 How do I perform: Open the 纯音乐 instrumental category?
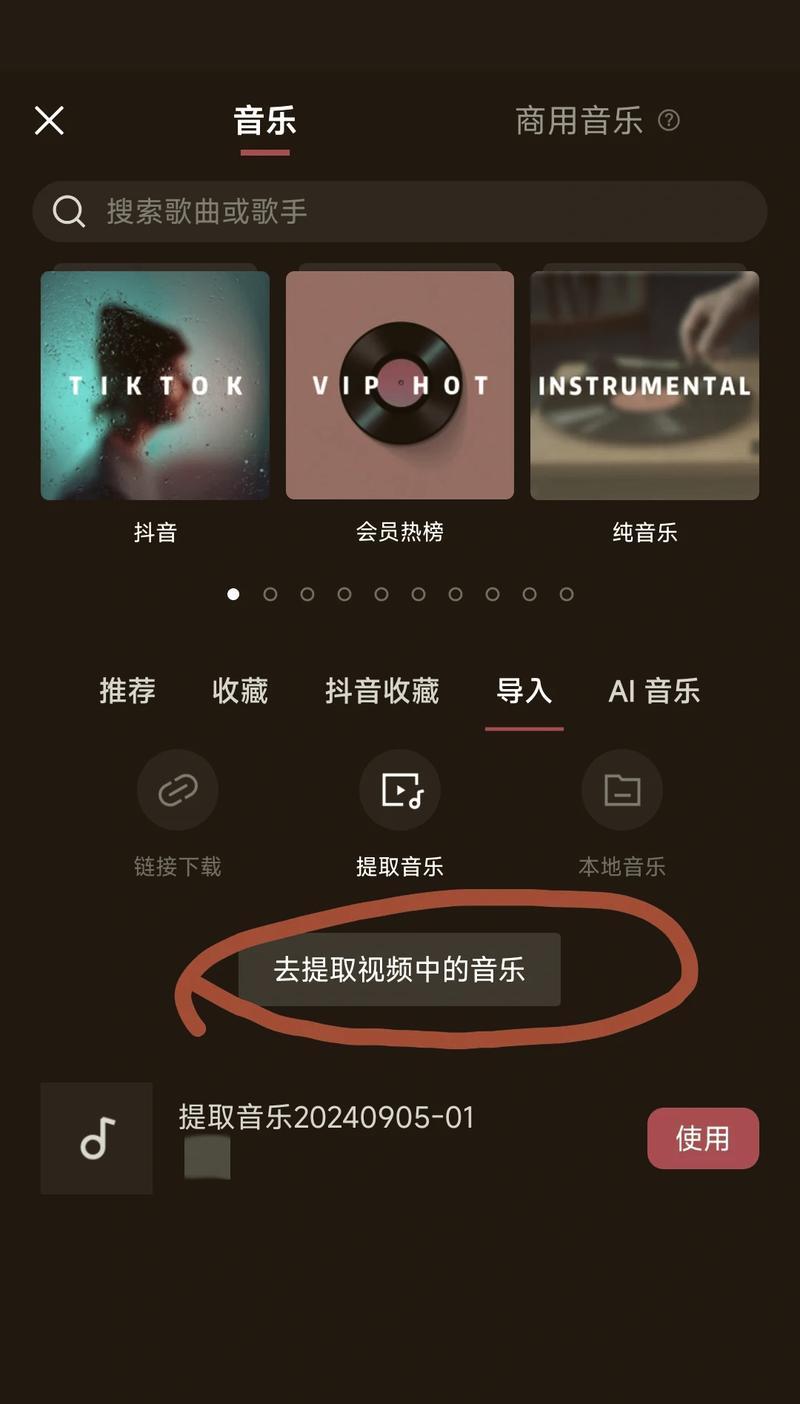point(644,386)
